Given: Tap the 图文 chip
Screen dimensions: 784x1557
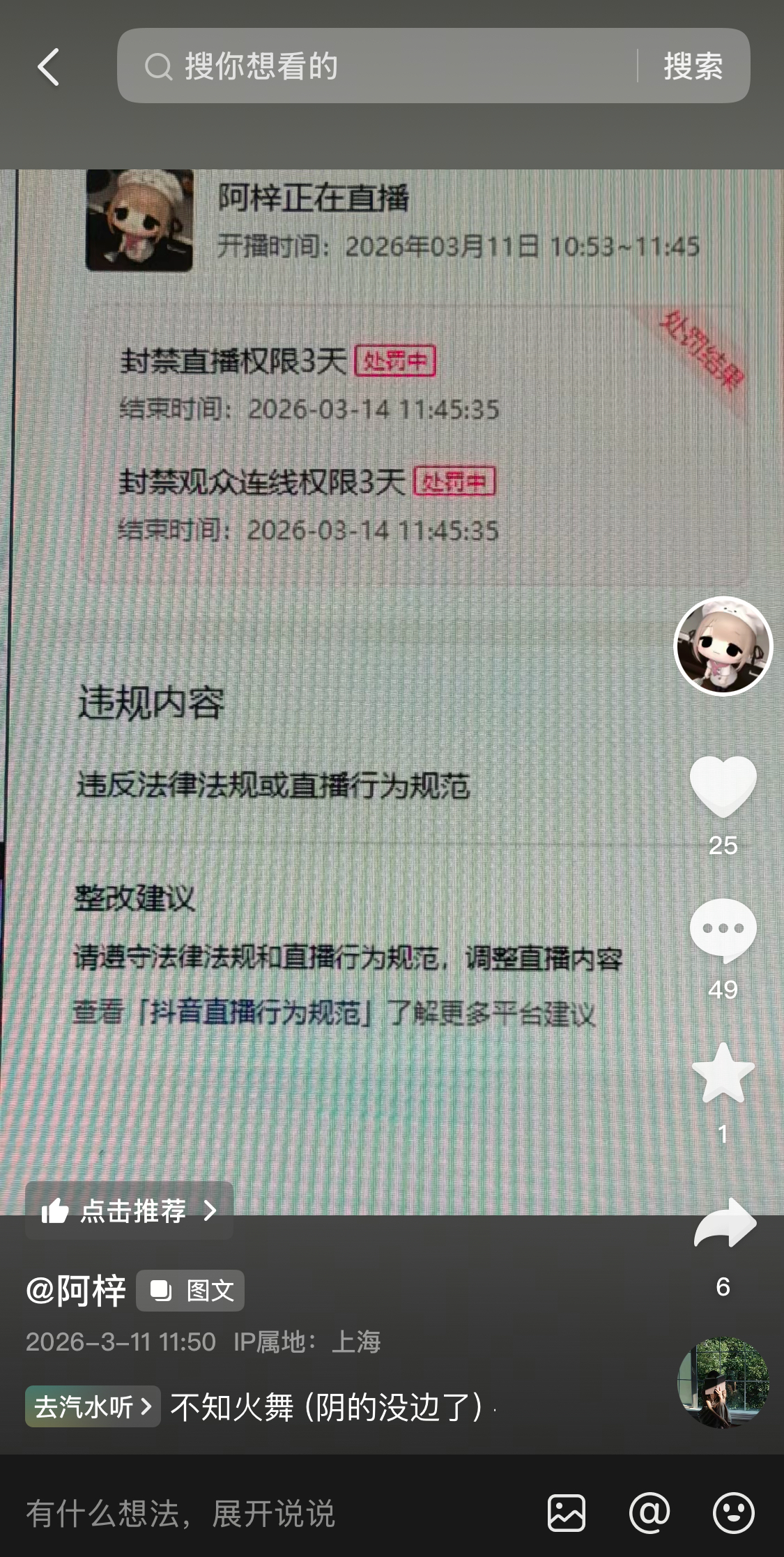Looking at the screenshot, I should [190, 1291].
